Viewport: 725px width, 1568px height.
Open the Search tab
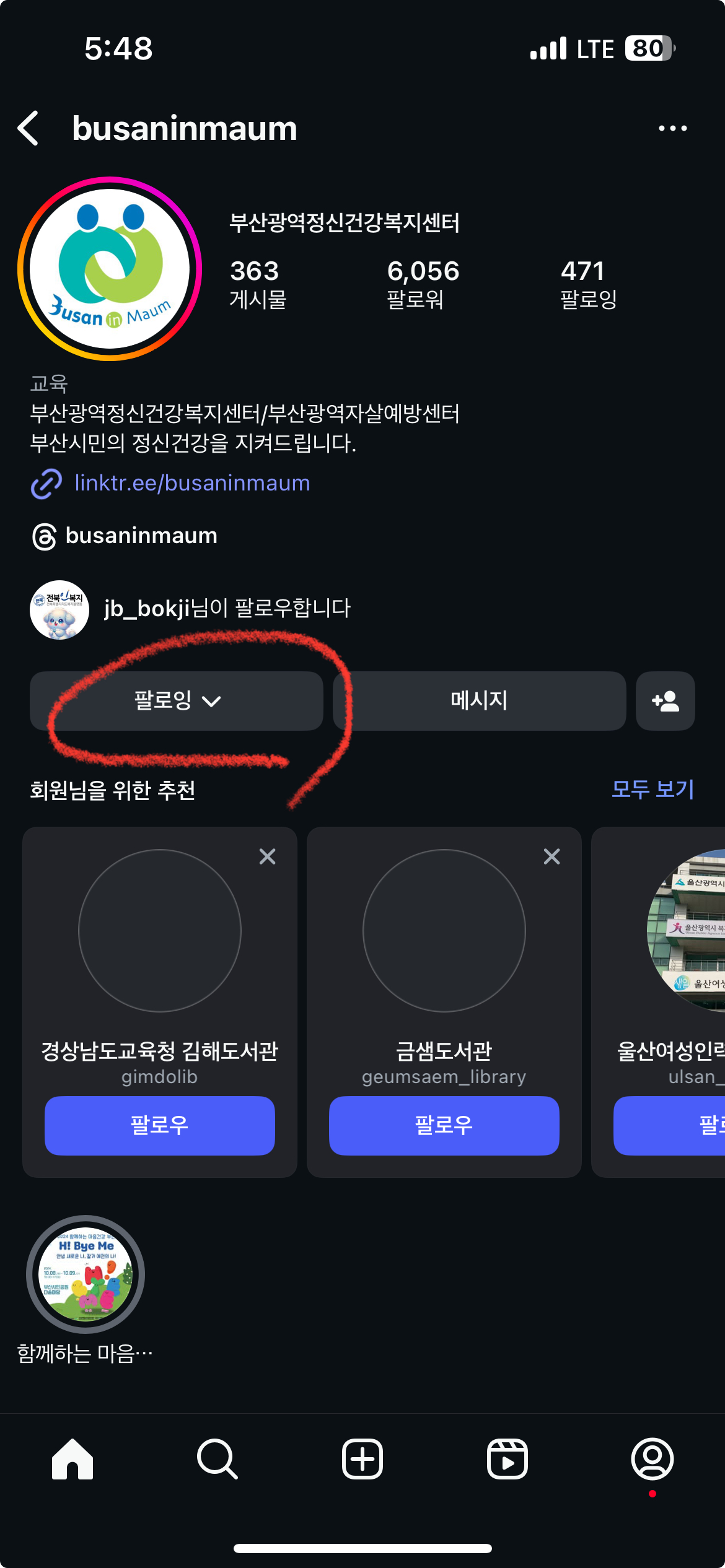[x=217, y=1460]
